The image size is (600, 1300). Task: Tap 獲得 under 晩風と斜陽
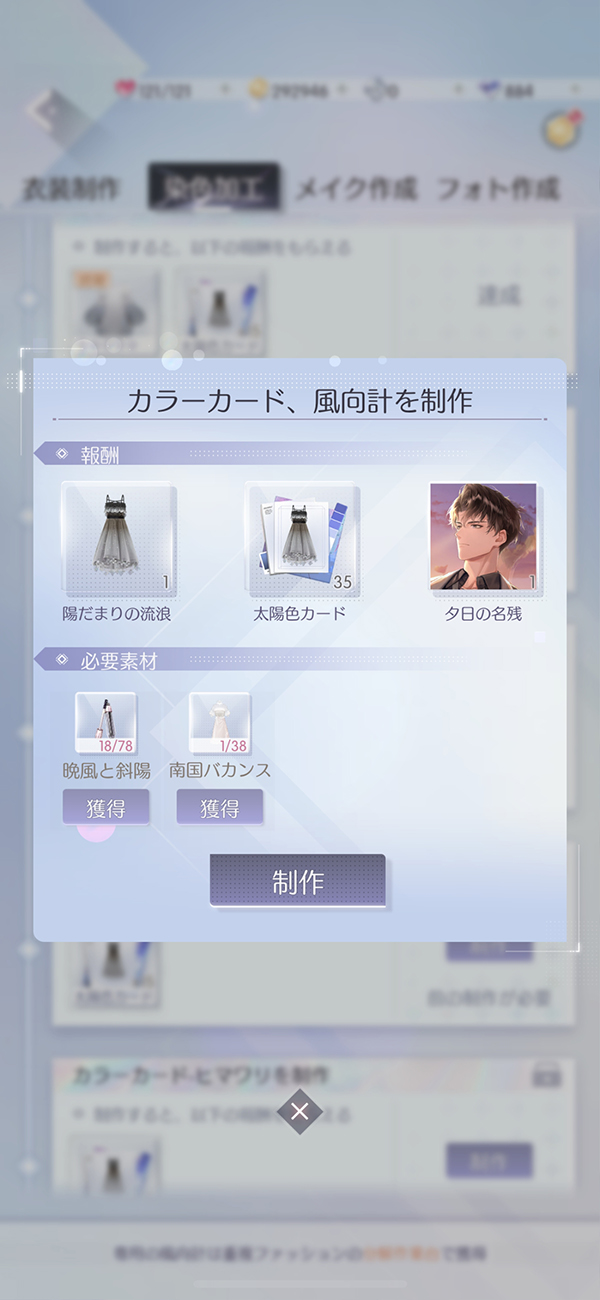coord(106,808)
